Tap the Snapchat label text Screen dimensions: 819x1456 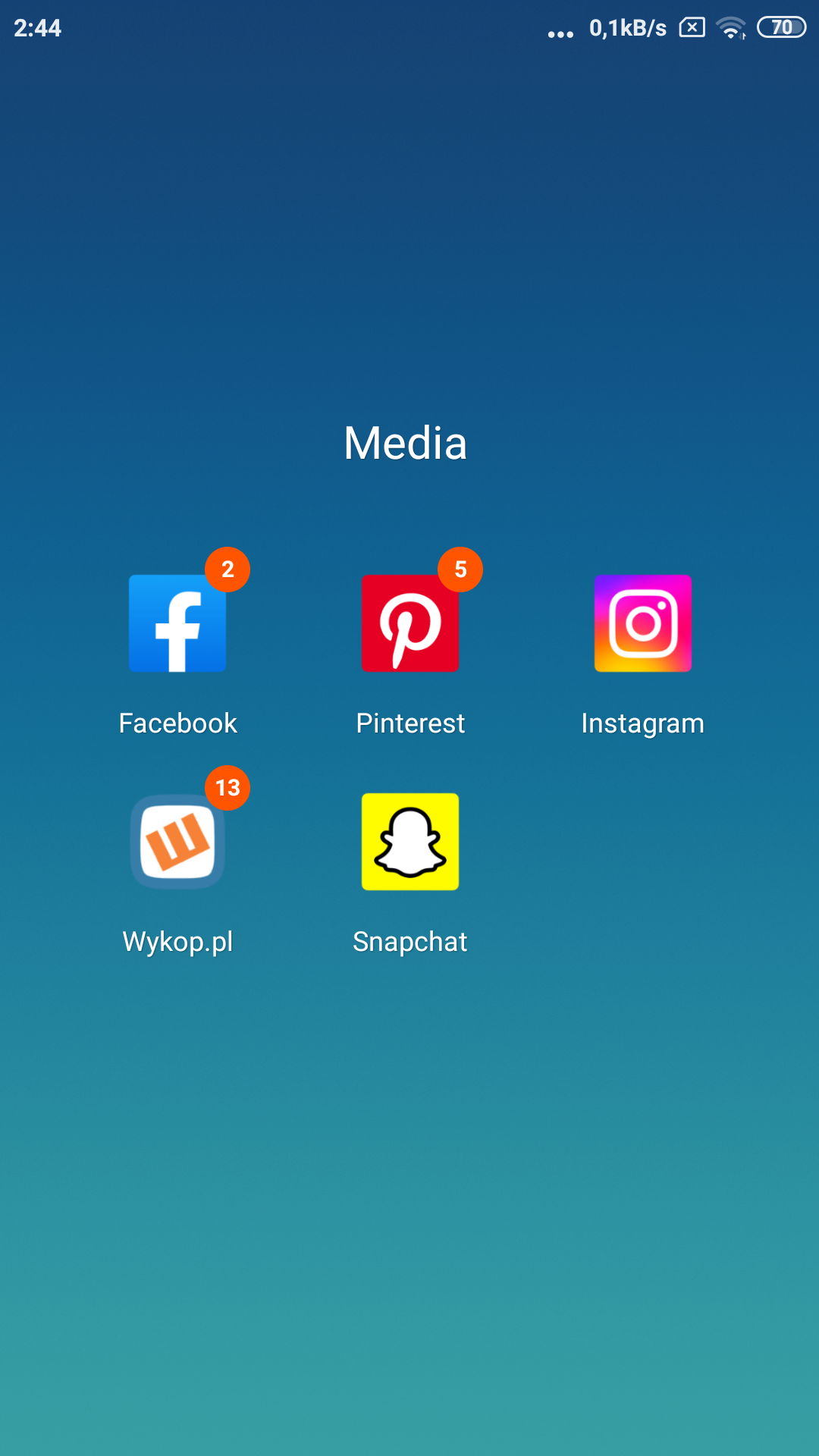(410, 941)
